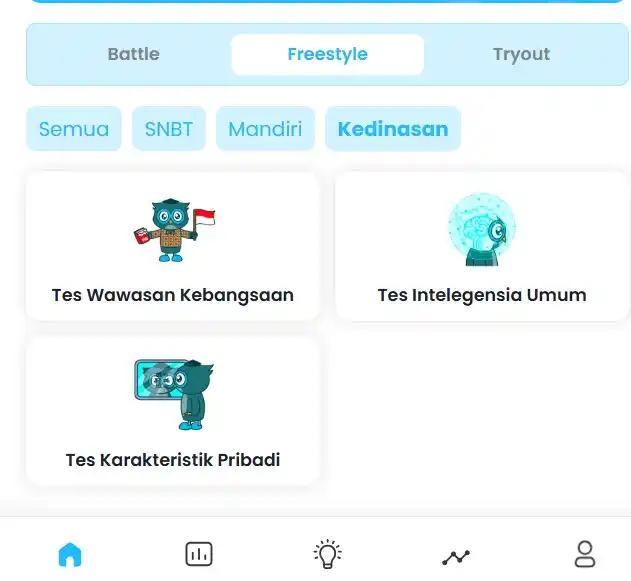Open Tes Karakteristik Pribadi card

[173, 411]
